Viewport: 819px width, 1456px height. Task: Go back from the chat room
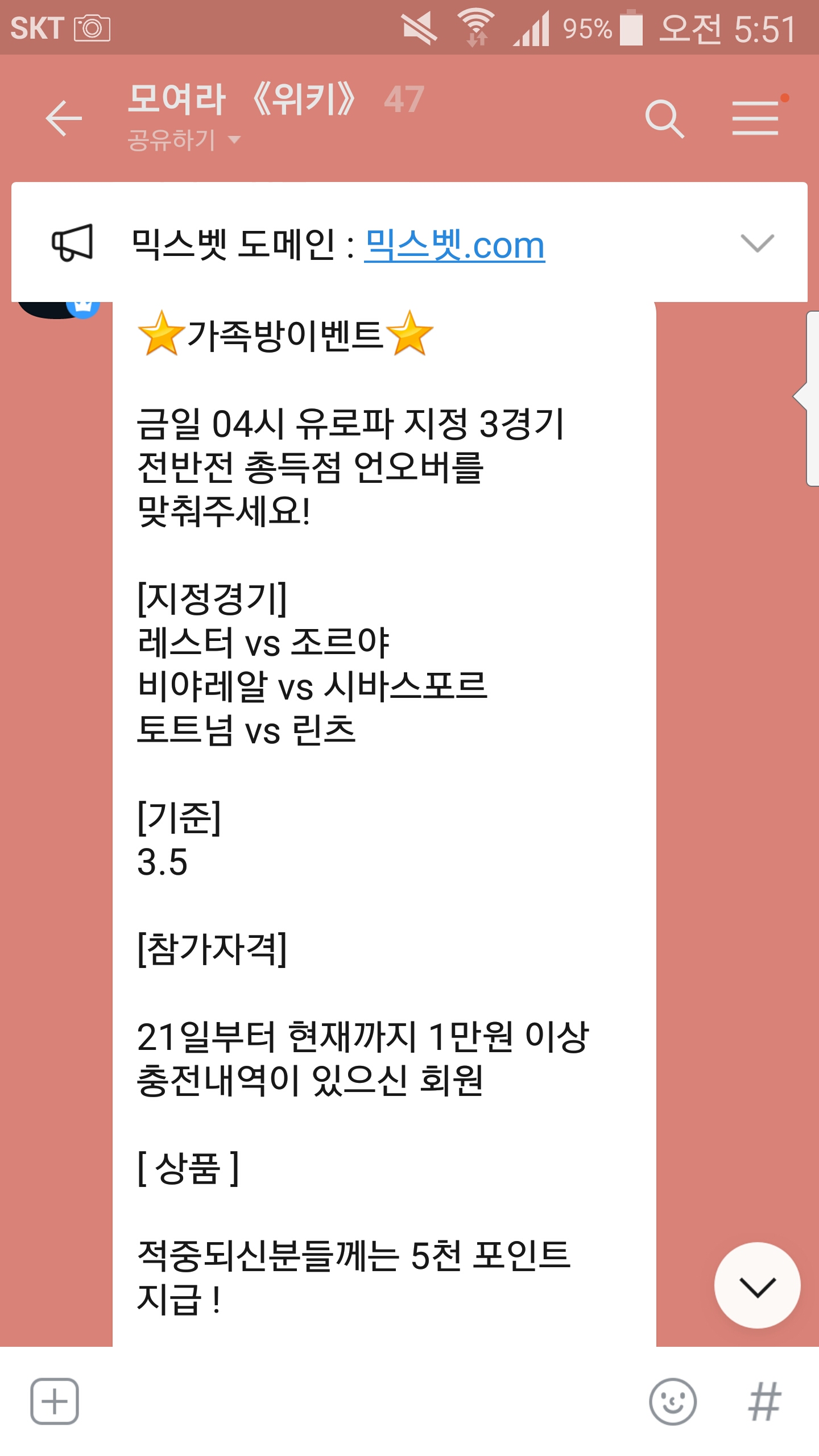[x=64, y=118]
